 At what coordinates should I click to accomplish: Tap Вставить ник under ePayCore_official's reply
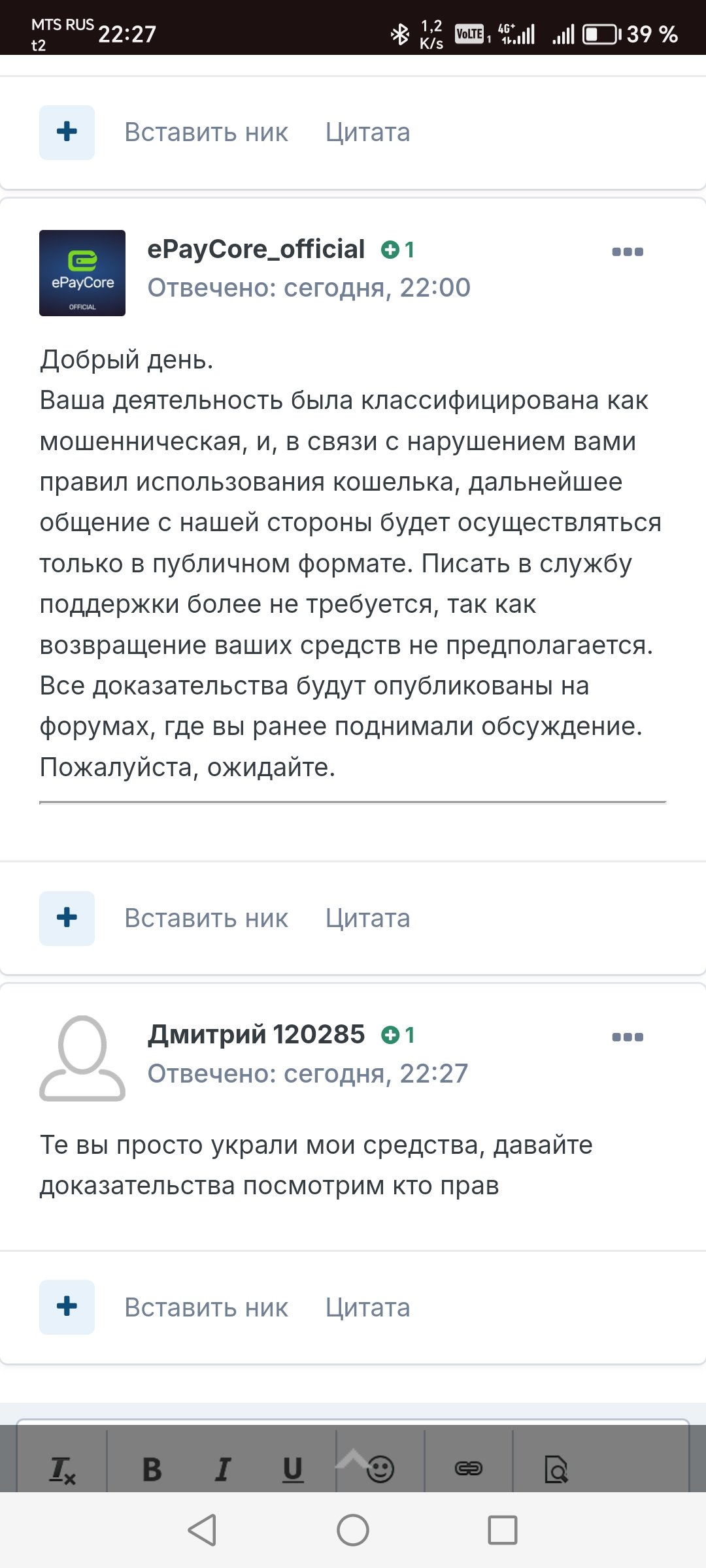pos(206,918)
